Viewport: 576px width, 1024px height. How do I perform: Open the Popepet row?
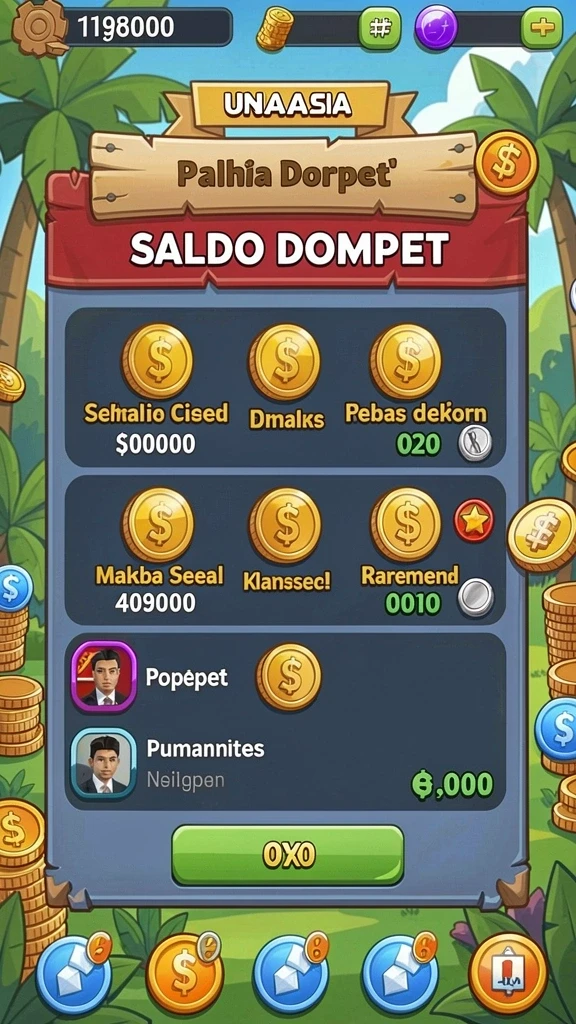pyautogui.click(x=285, y=676)
